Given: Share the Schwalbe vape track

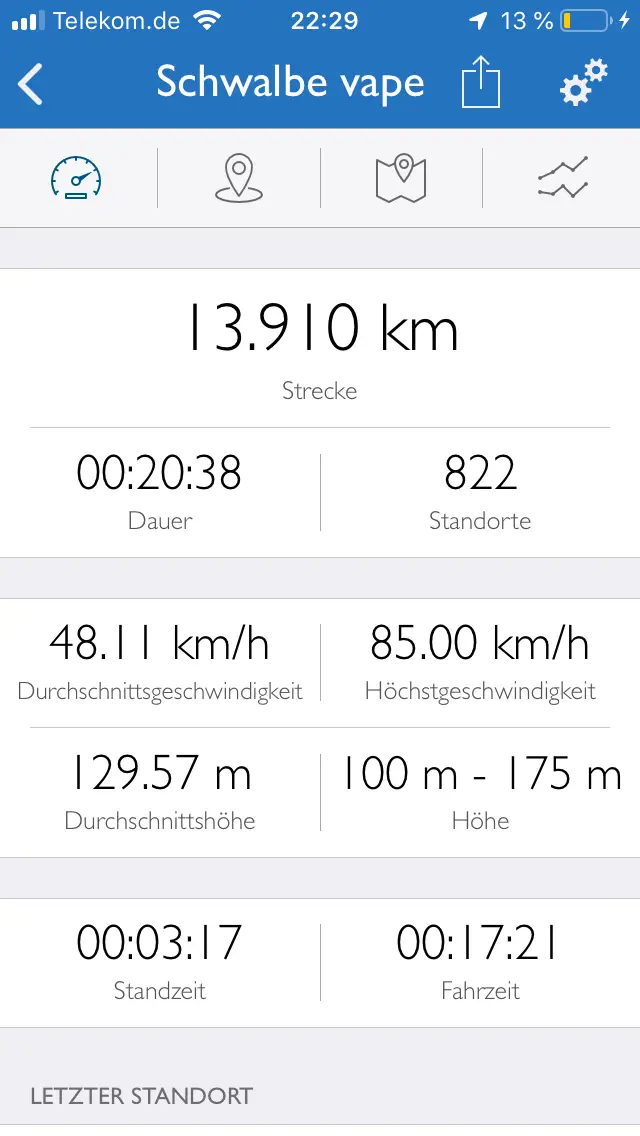Looking at the screenshot, I should [480, 83].
